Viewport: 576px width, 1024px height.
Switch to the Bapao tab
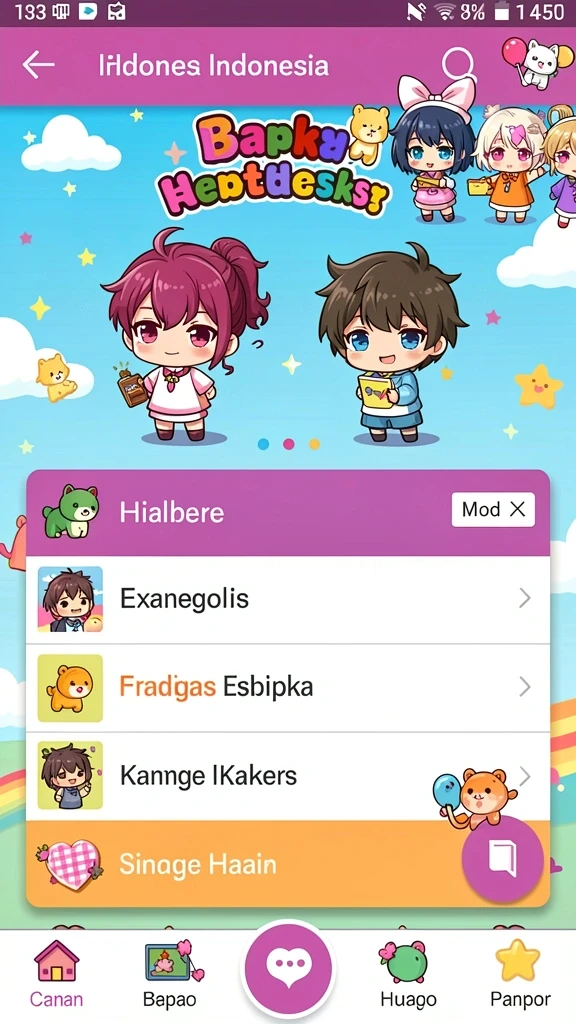[x=170, y=974]
